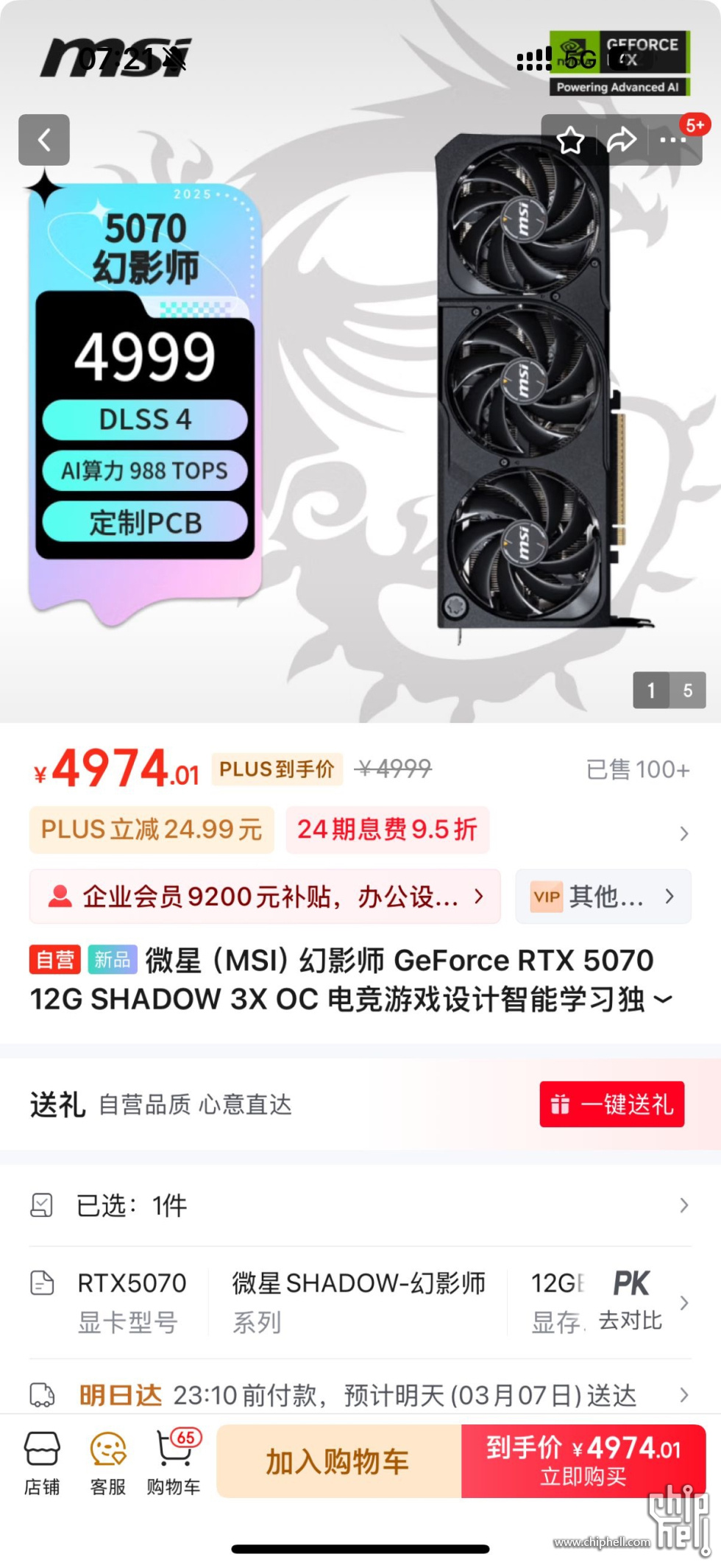Open the three-dot more menu
This screenshot has height=1568, width=721.
pyautogui.click(x=672, y=140)
